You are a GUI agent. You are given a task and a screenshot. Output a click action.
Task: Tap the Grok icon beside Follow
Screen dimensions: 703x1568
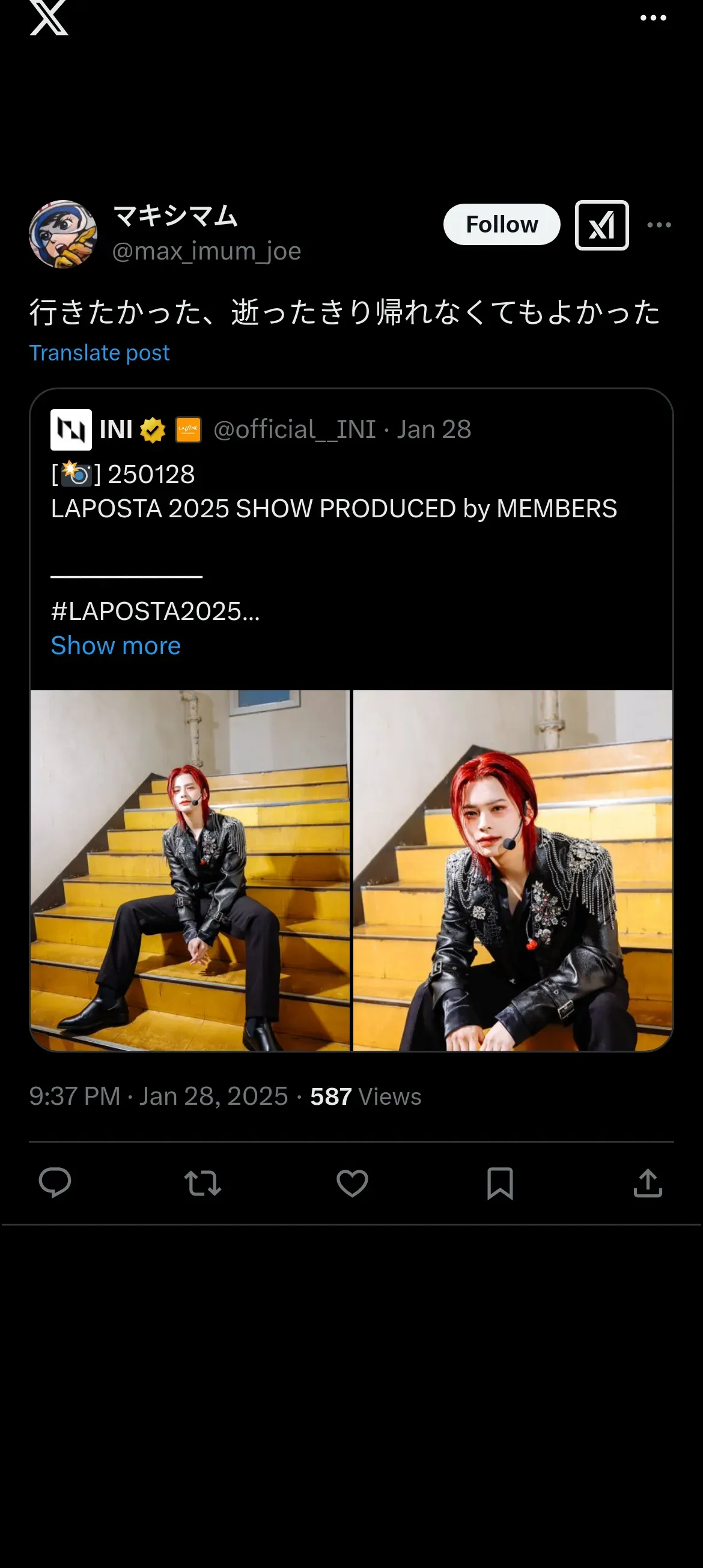(x=601, y=225)
